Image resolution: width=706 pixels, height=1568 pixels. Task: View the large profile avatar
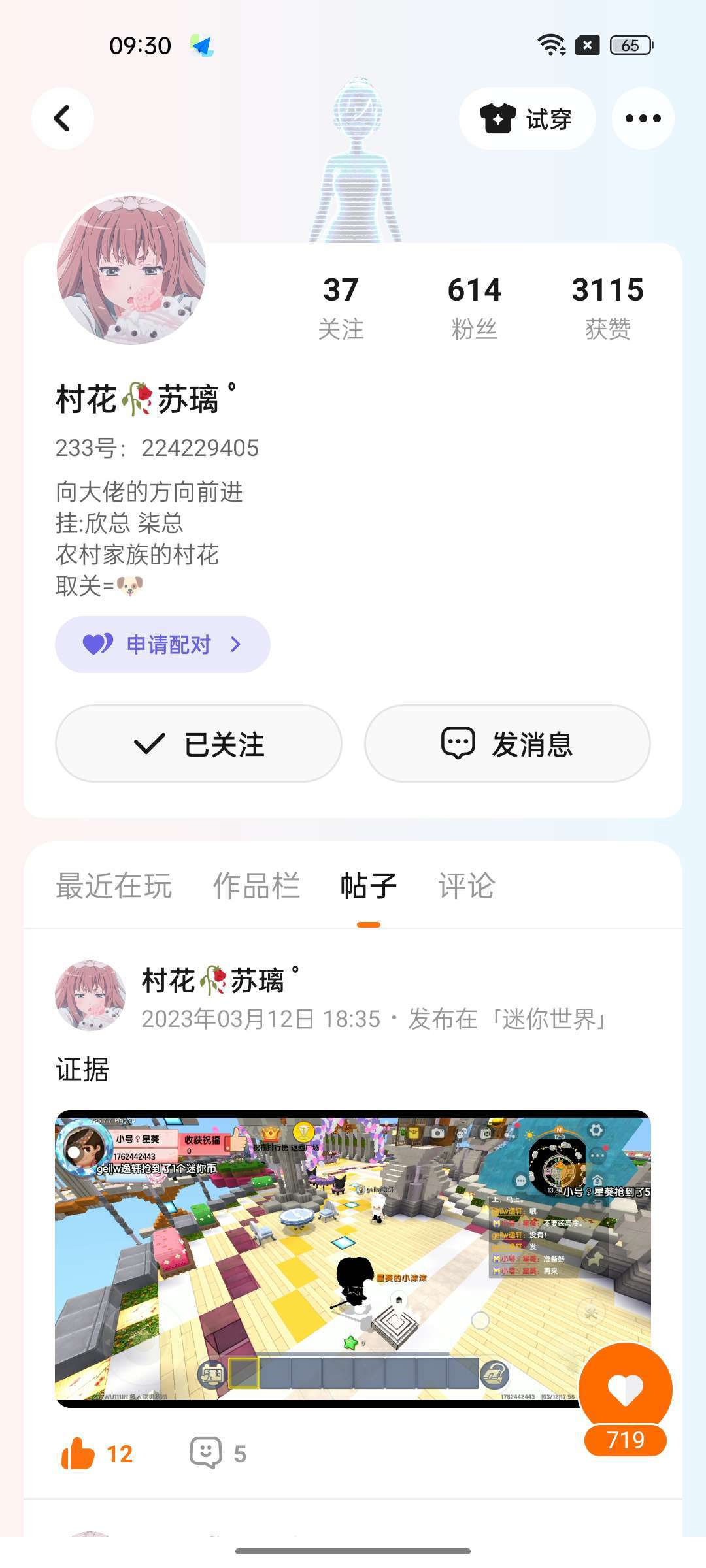(131, 269)
